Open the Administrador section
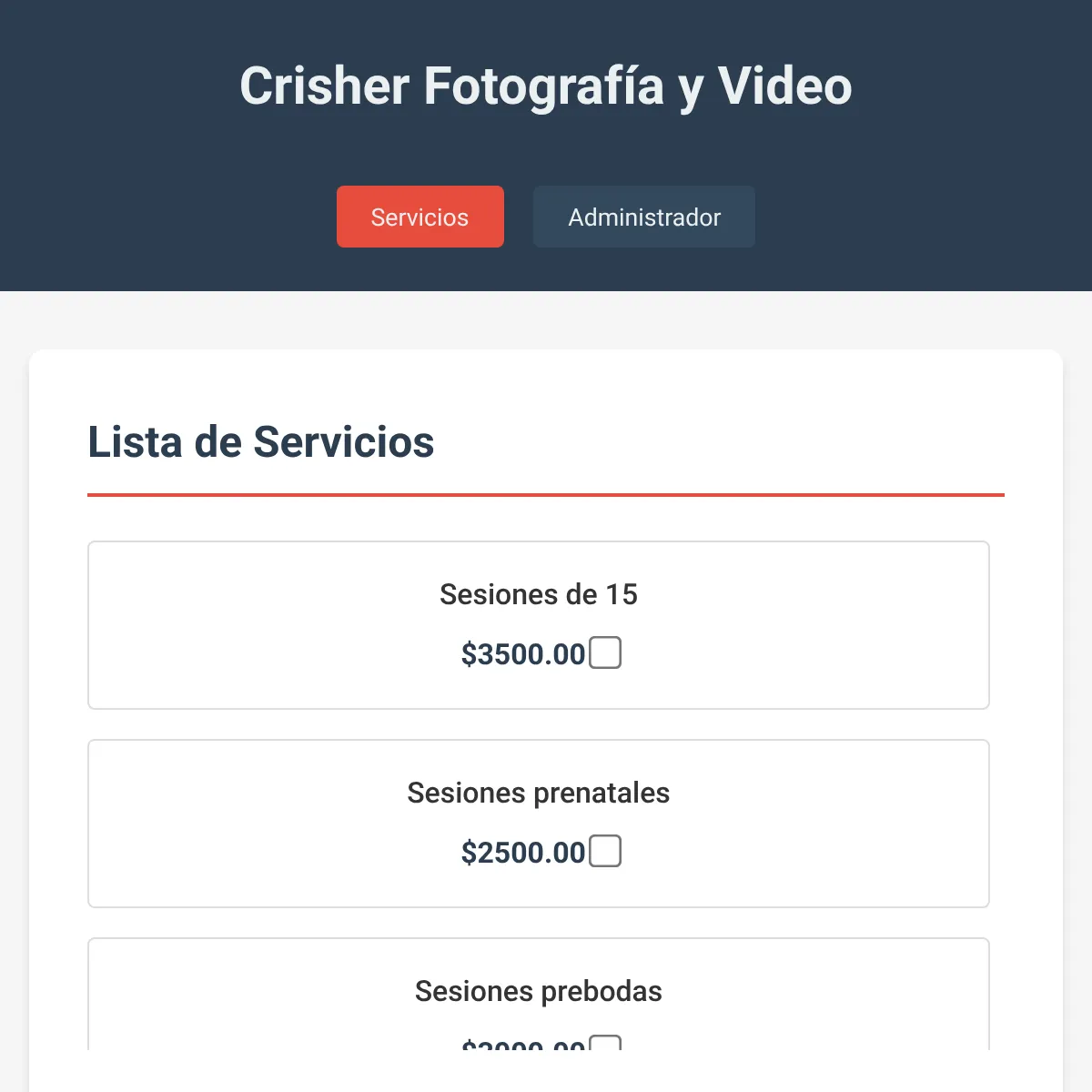 (643, 217)
